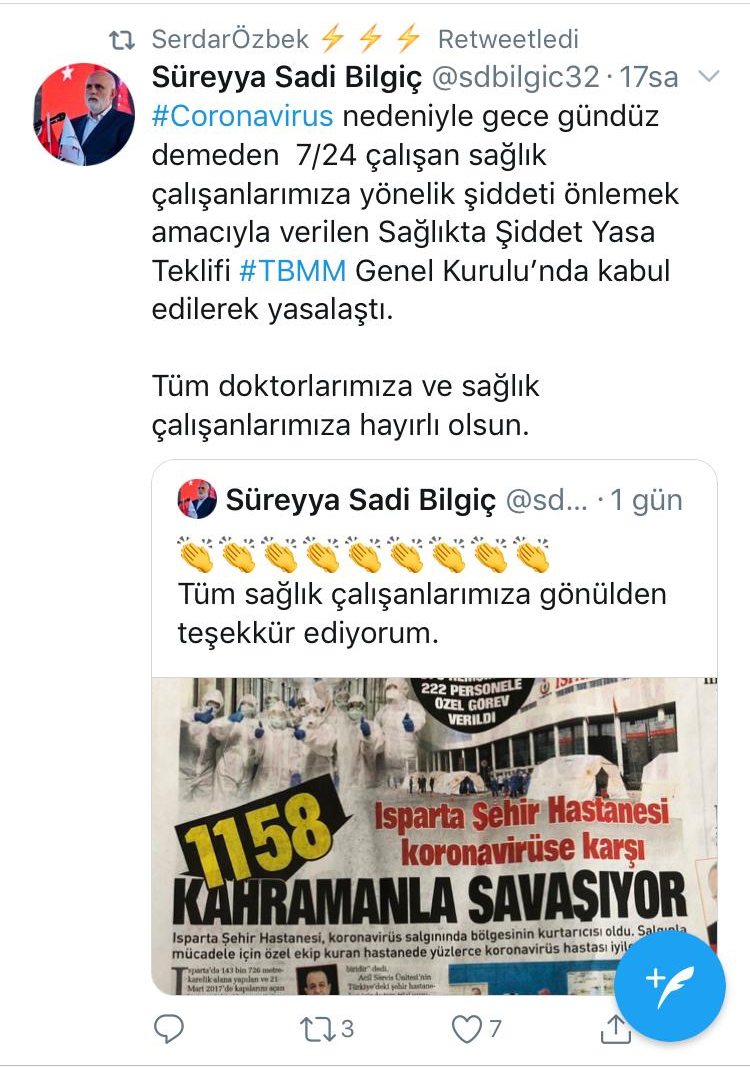
Task: Open SerdarÖzbek's profile from retweet label
Action: coord(232,39)
